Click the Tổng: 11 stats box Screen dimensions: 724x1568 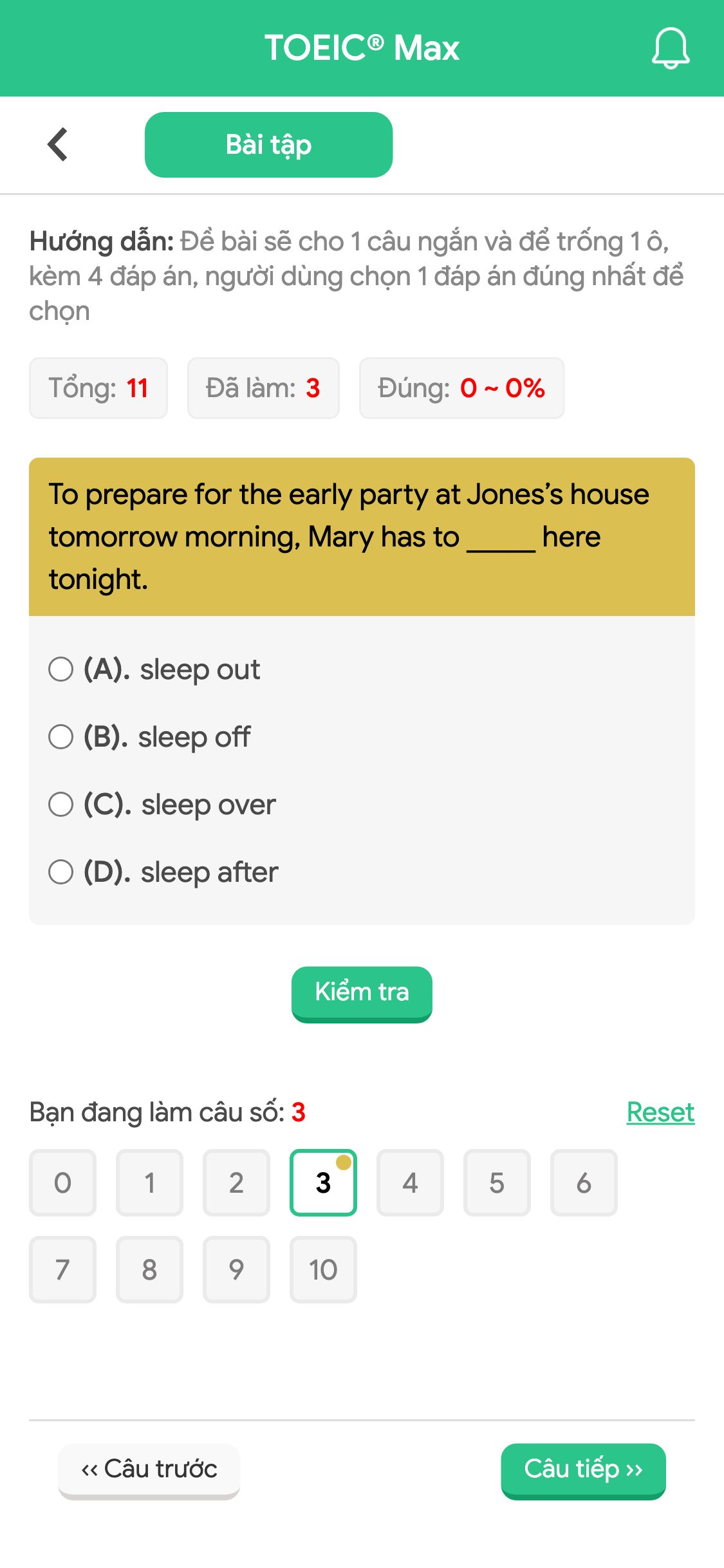pos(98,387)
